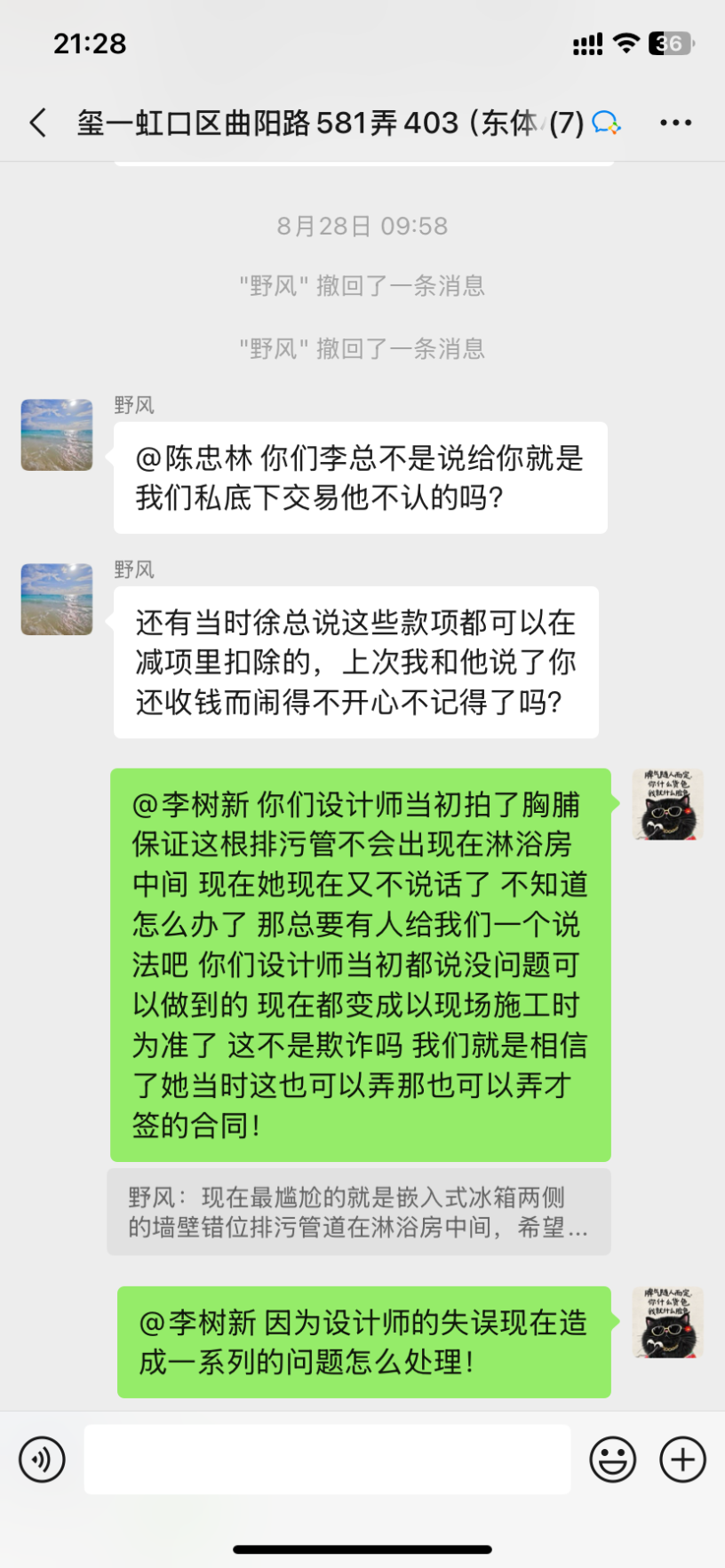Screen dimensions: 725x1568
Task: Open 野风's avatar beside the @陈忠林 message
Action: pos(57,434)
